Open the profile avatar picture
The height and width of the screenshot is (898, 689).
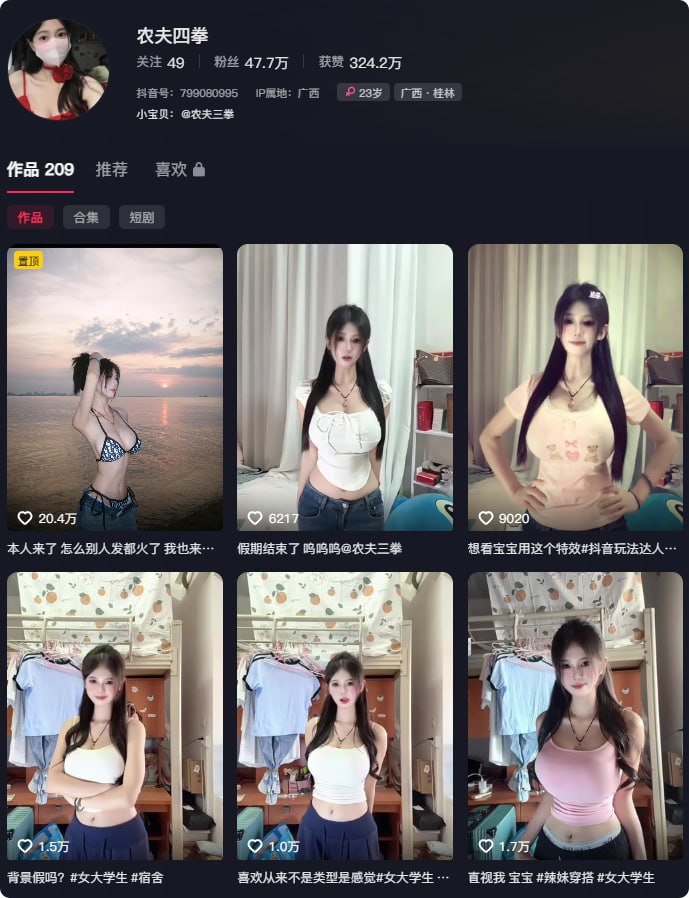(57, 69)
